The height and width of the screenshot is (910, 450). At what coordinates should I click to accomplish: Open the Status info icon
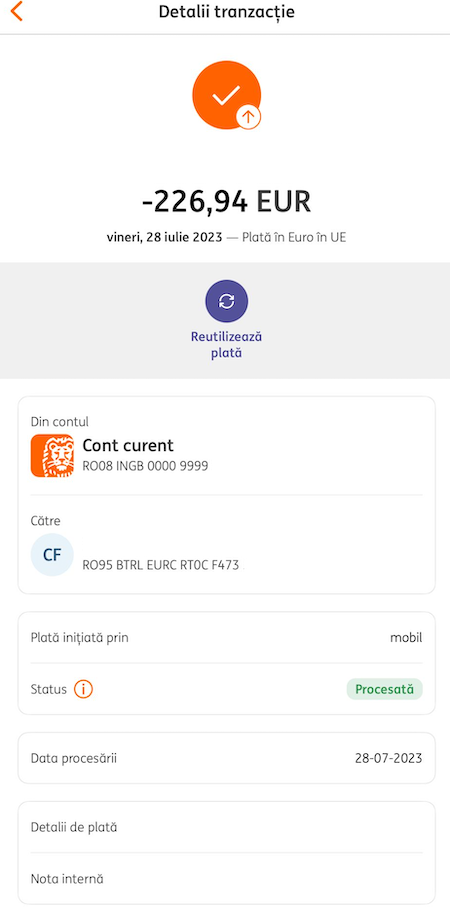[x=84, y=689]
